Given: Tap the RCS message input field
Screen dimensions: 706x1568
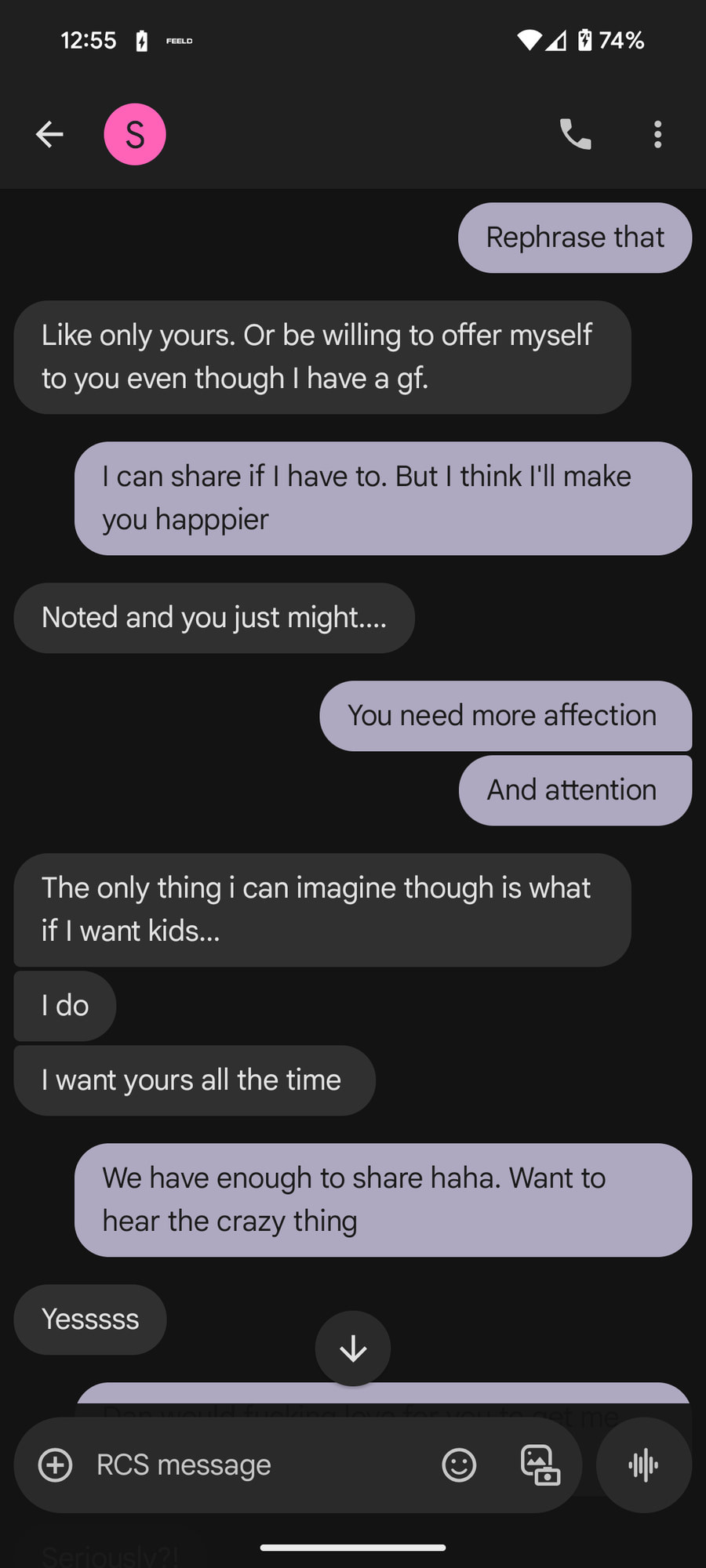Looking at the screenshot, I should [235, 1465].
